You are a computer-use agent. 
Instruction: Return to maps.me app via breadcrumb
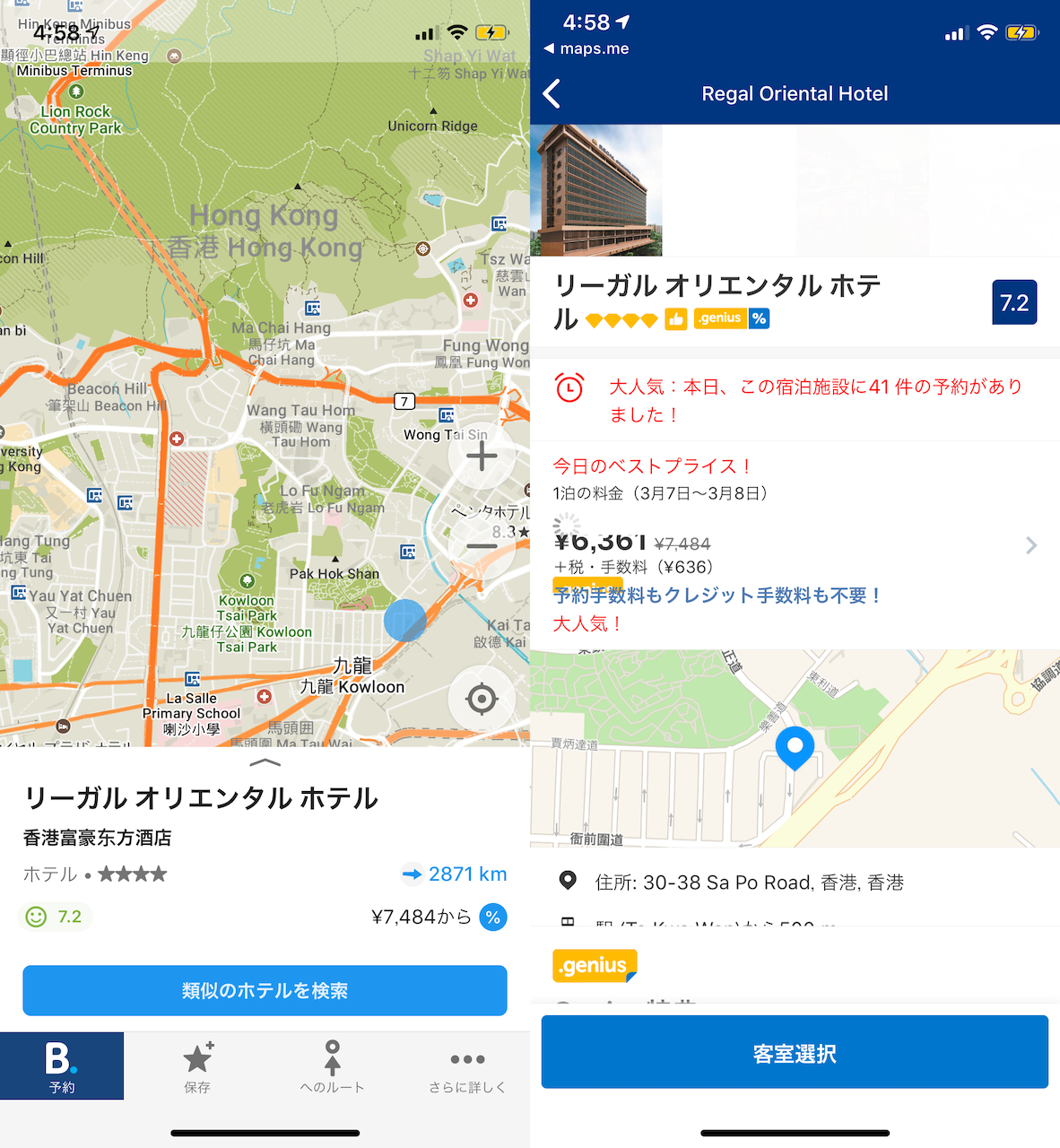coord(586,48)
